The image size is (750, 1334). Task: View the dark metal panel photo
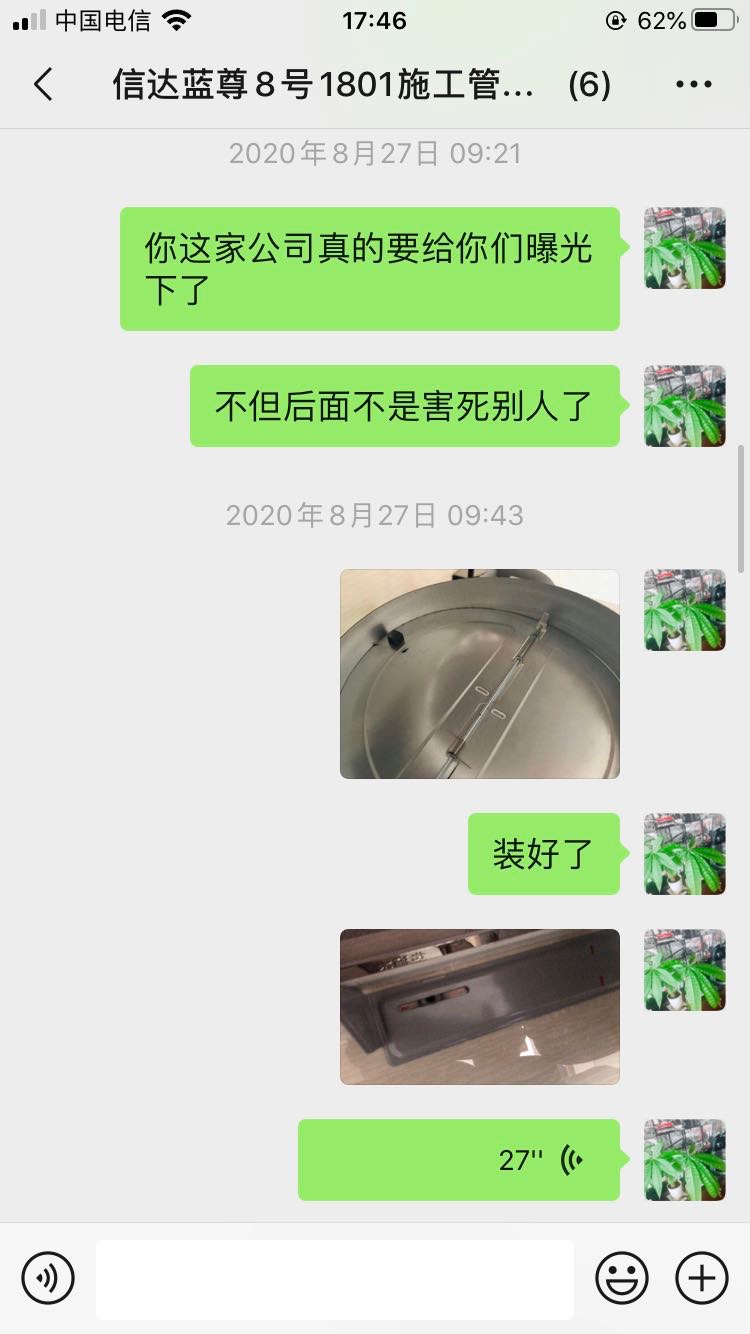click(x=479, y=1006)
